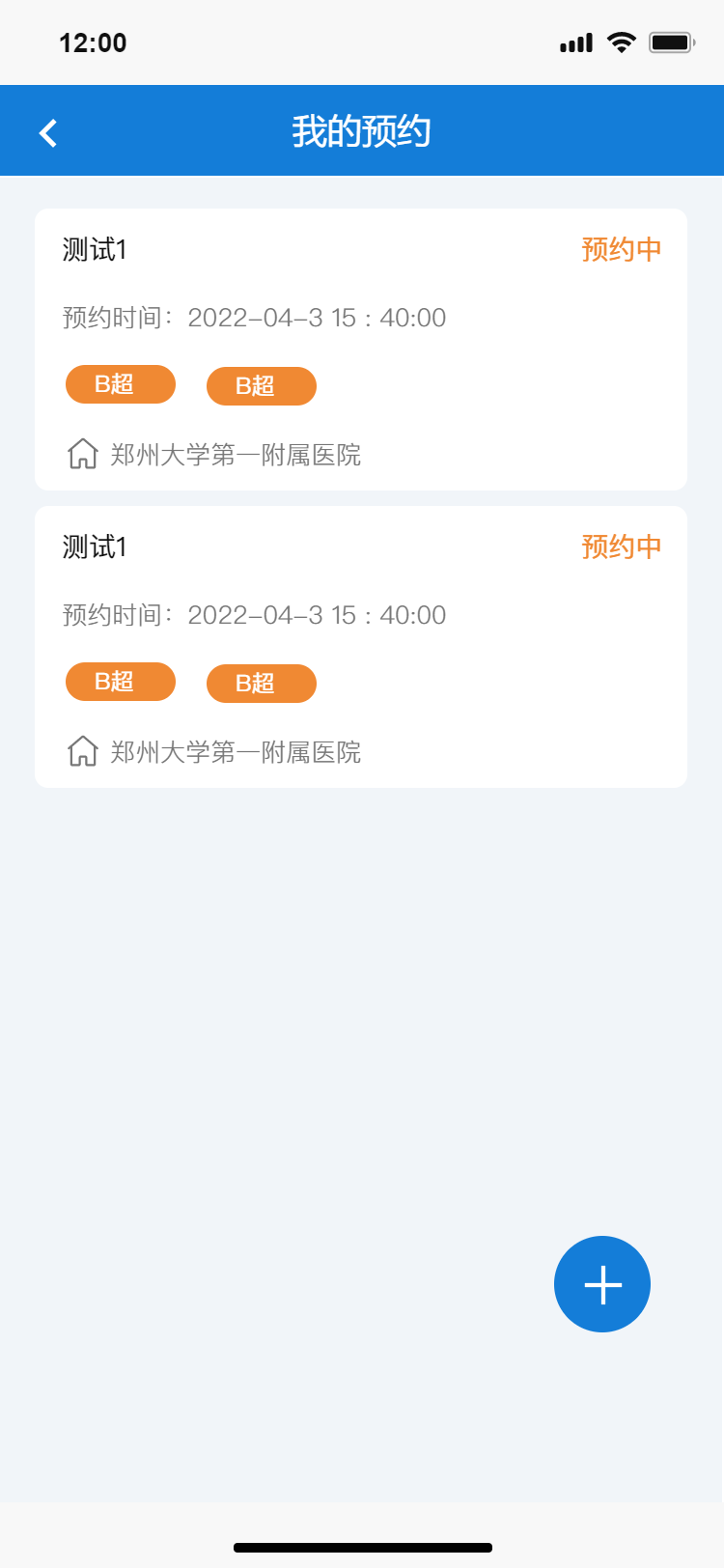Tap the back arrow in the navigation bar
724x1568 pixels.
pyautogui.click(x=47, y=131)
